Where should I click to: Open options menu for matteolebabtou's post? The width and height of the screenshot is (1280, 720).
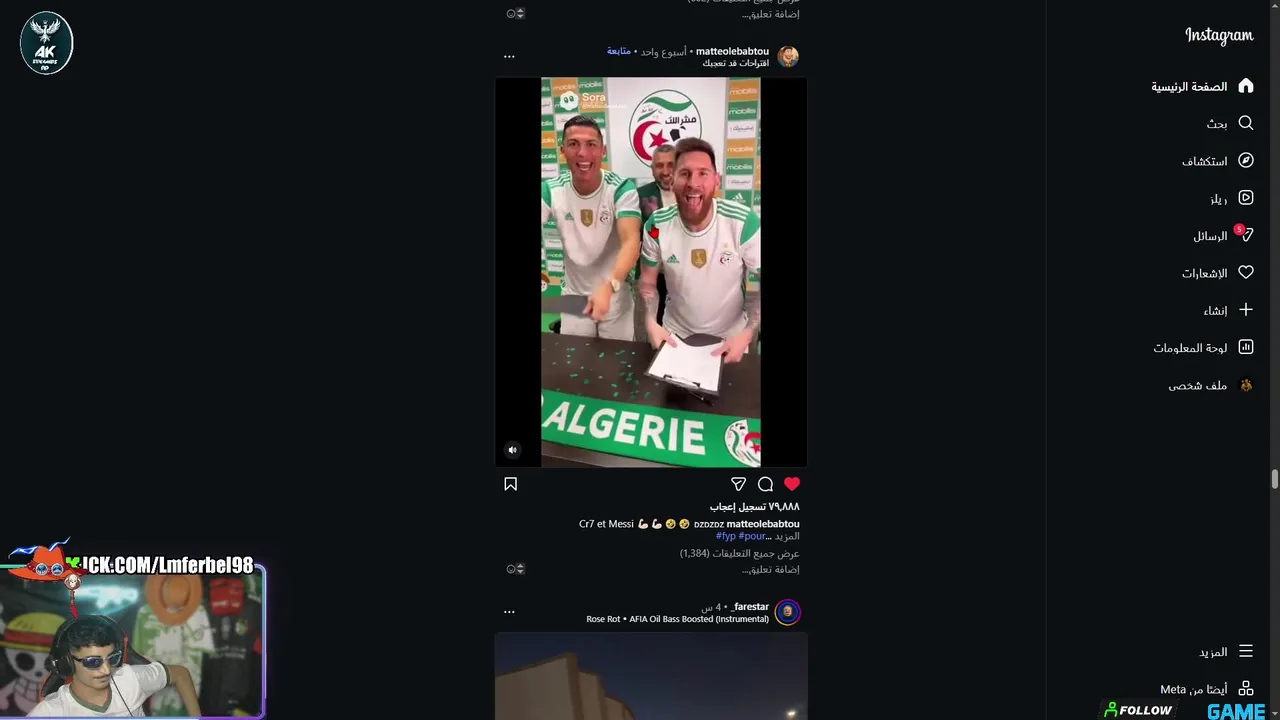point(509,57)
